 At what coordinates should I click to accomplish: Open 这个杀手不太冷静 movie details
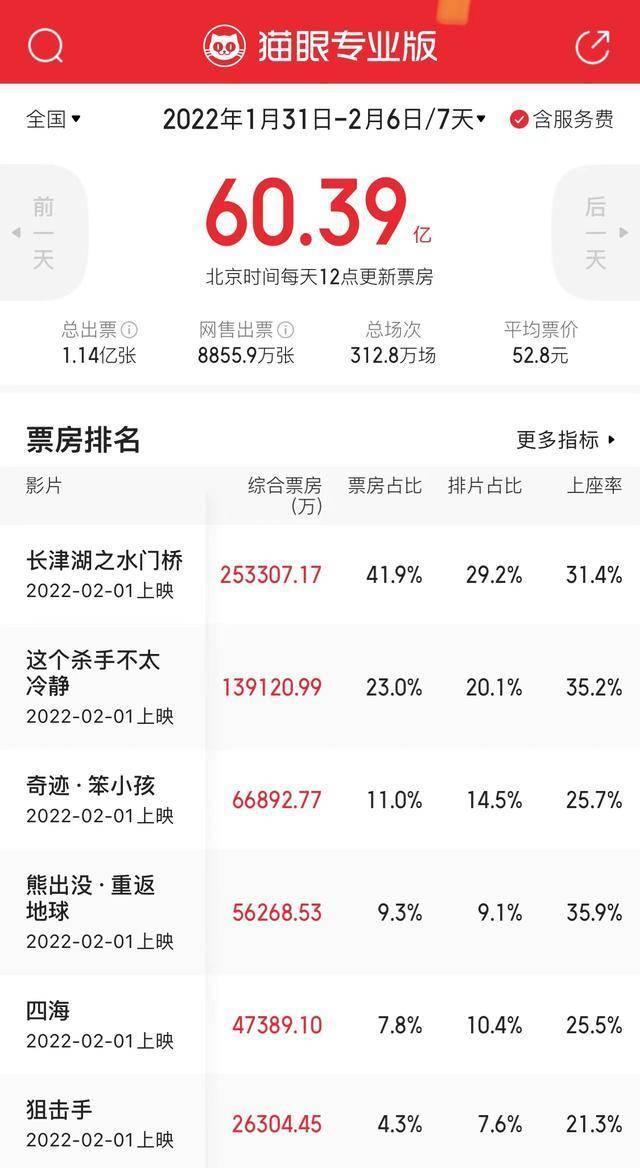93,686
